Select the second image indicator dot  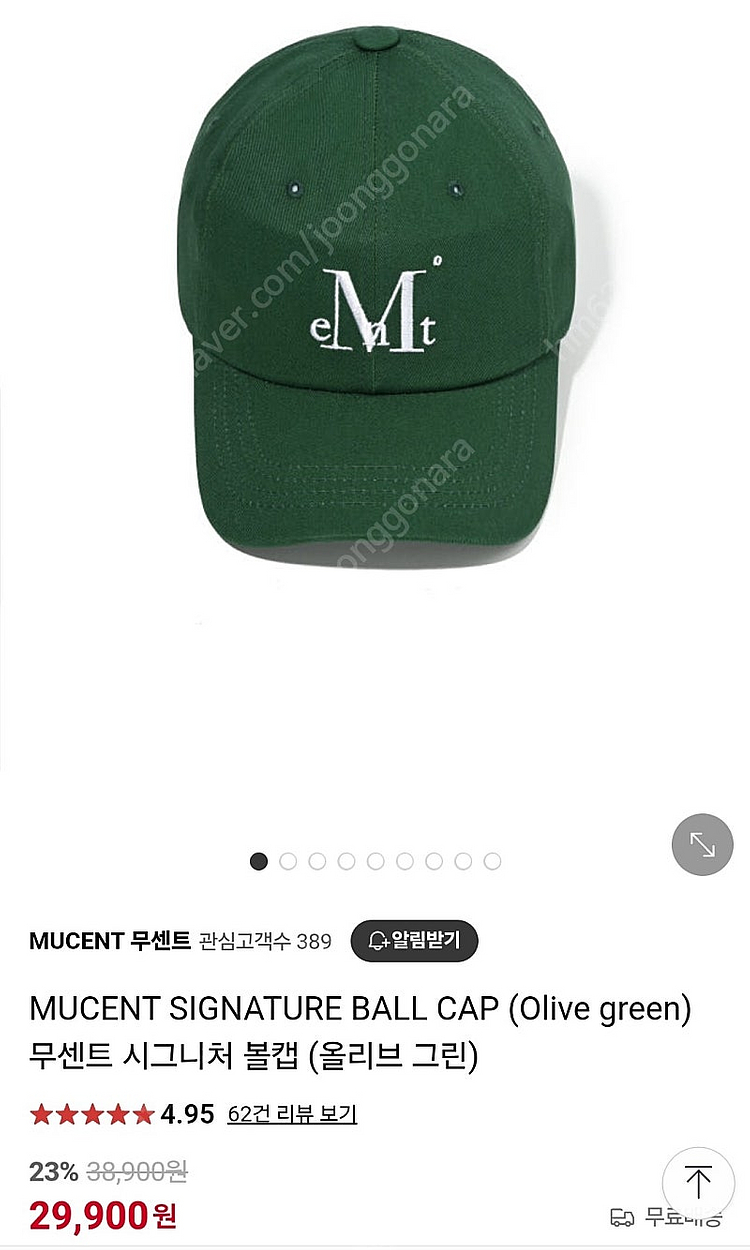pyautogui.click(x=288, y=861)
